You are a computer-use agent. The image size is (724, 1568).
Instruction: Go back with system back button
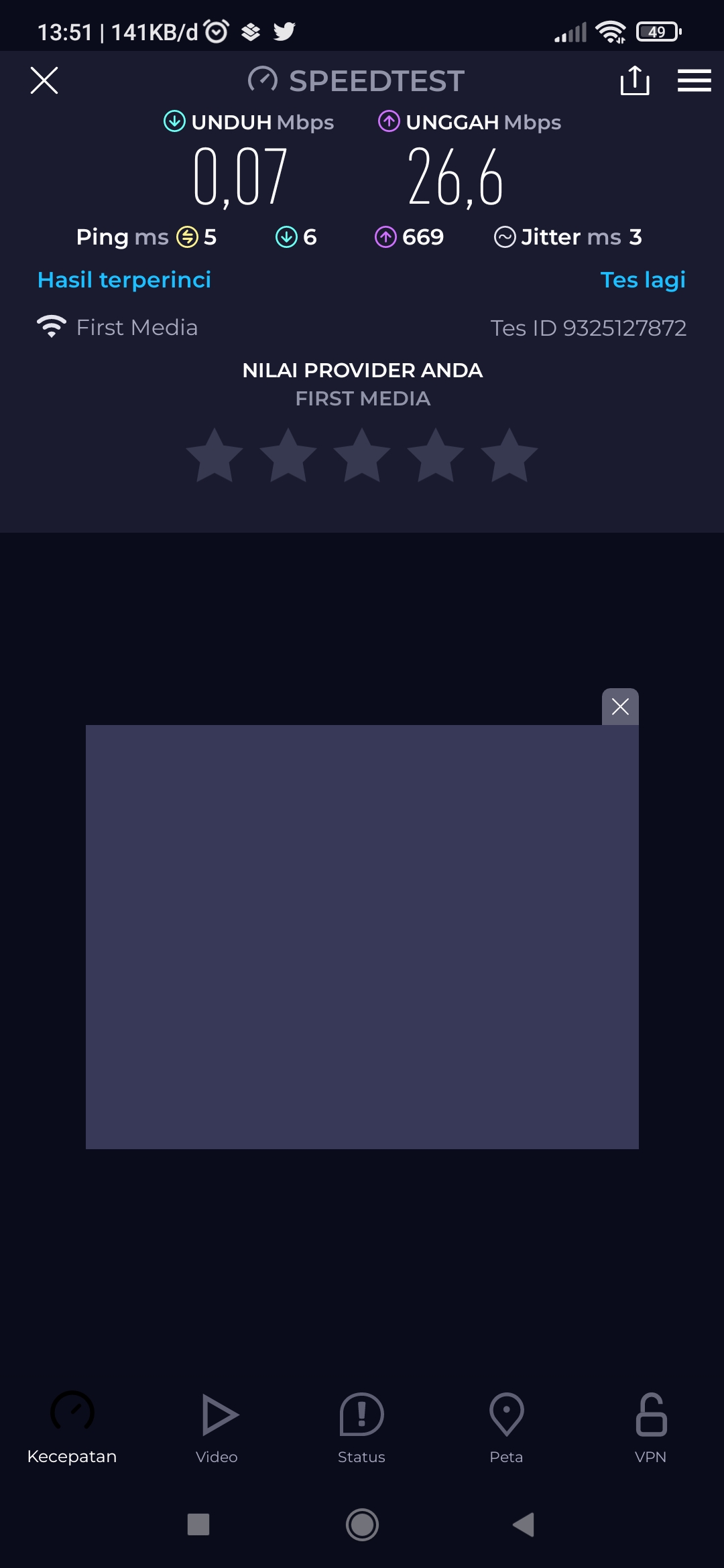524,1524
